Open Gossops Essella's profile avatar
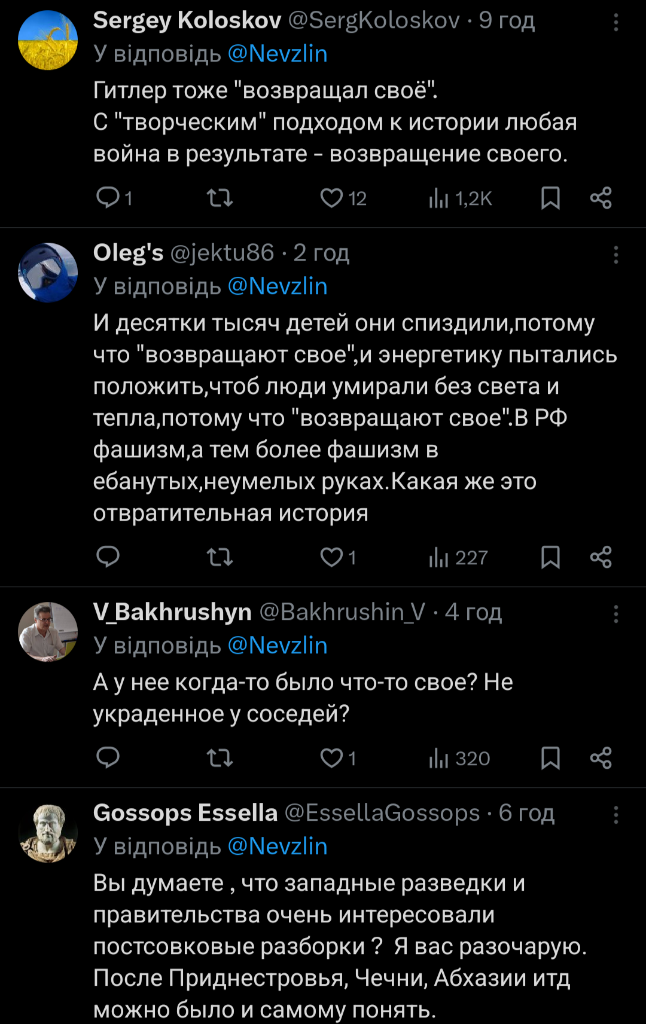The height and width of the screenshot is (1024, 646). coord(48,832)
